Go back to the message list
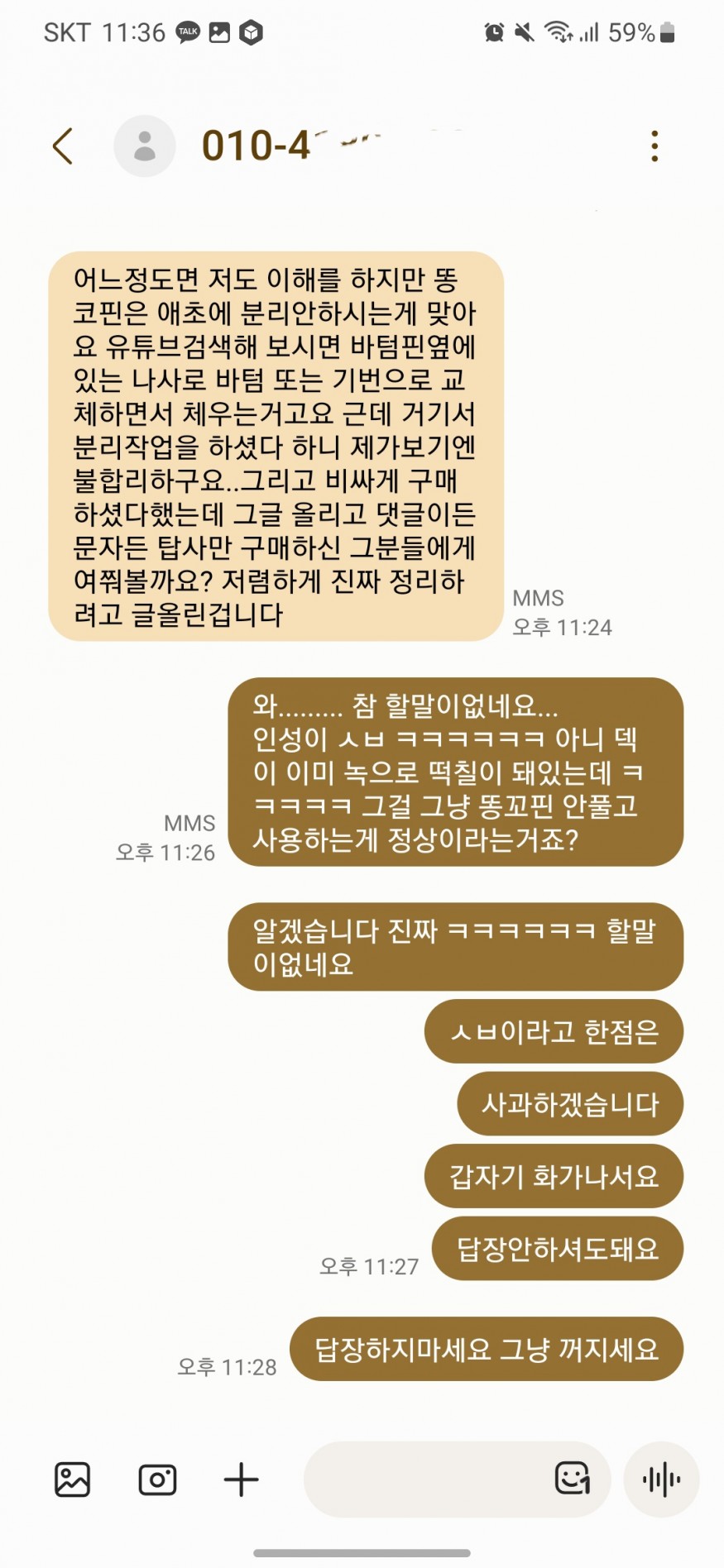The width and height of the screenshot is (724, 1568). (x=63, y=146)
